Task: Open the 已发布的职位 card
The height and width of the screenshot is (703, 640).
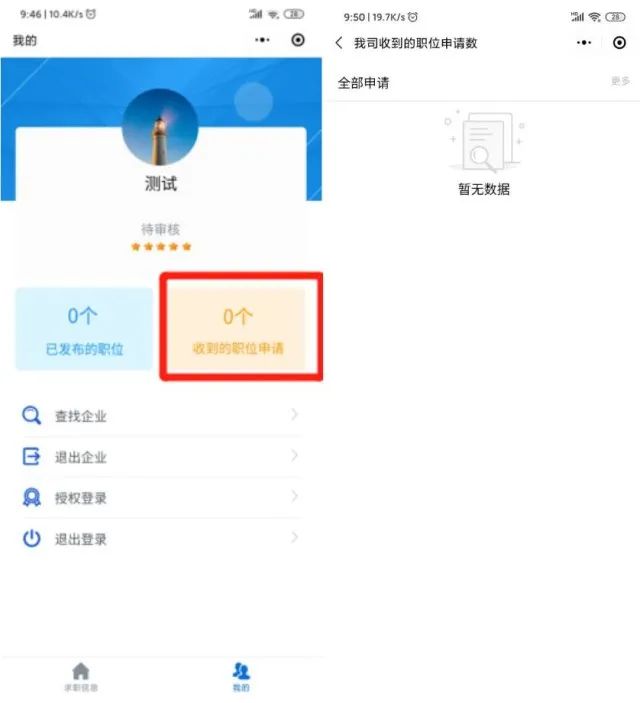Action: point(84,329)
